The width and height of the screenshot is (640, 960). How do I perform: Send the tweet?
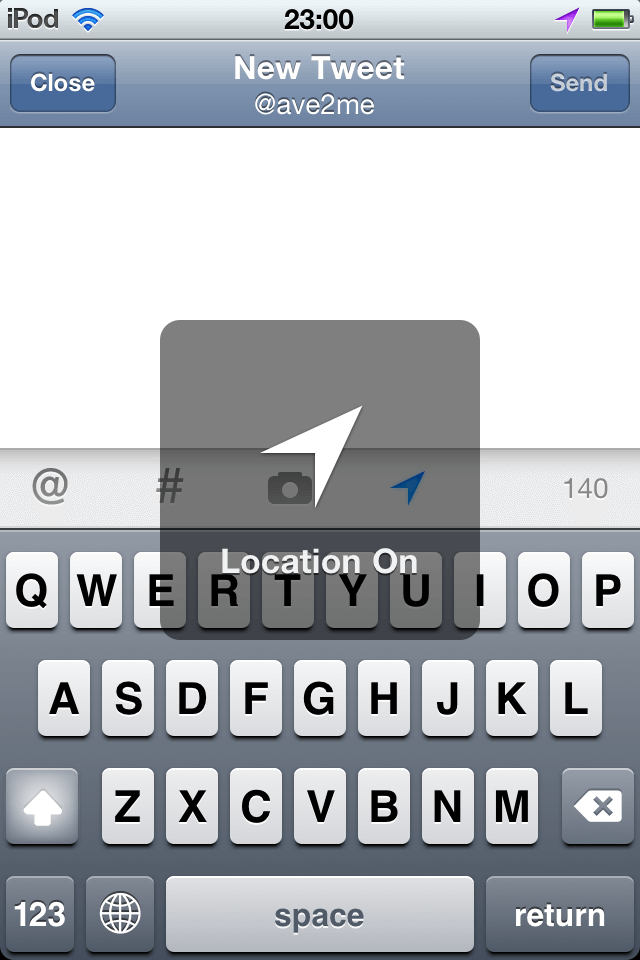[x=578, y=83]
